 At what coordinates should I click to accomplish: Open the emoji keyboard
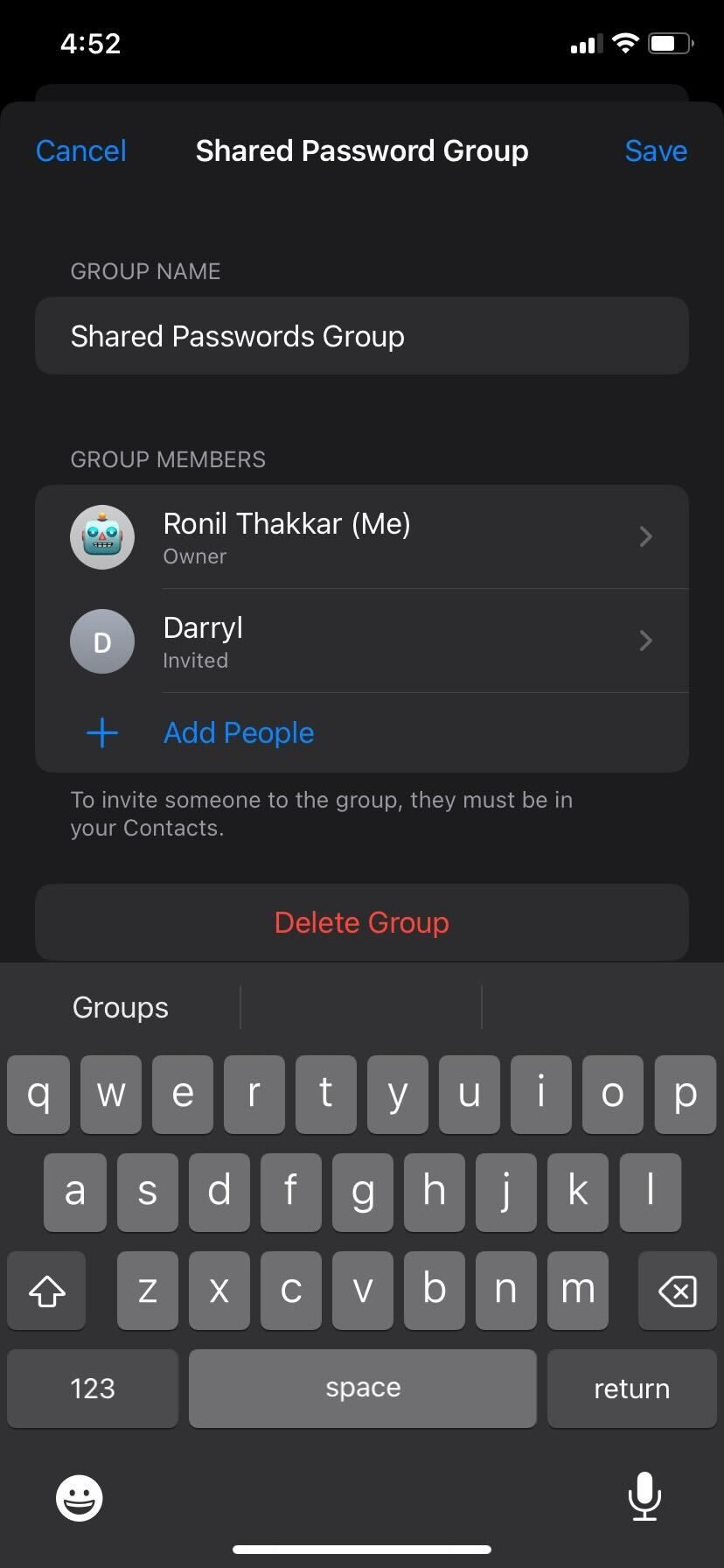(79, 1497)
